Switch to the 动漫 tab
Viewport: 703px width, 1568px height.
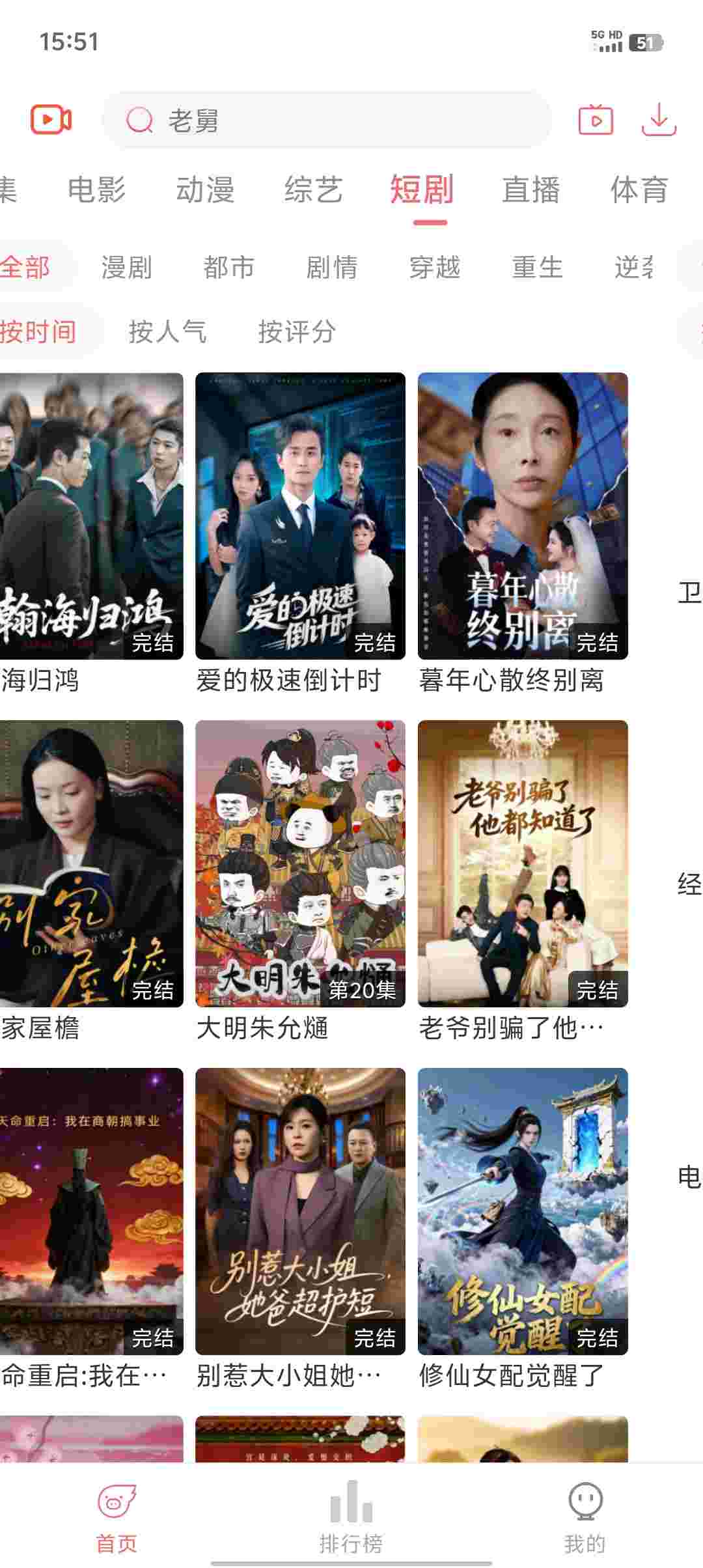[205, 190]
